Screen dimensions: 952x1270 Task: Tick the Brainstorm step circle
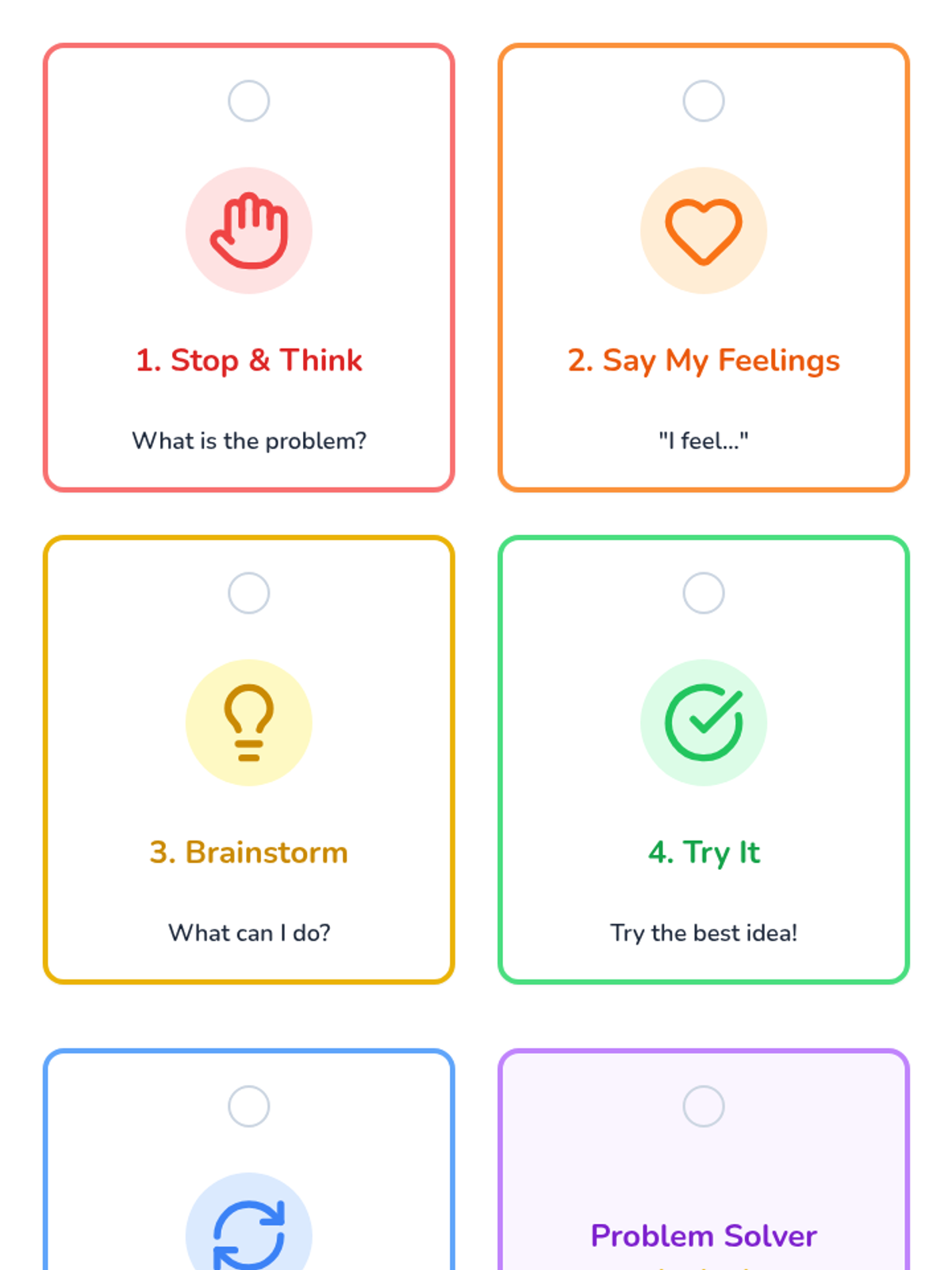coord(249,593)
